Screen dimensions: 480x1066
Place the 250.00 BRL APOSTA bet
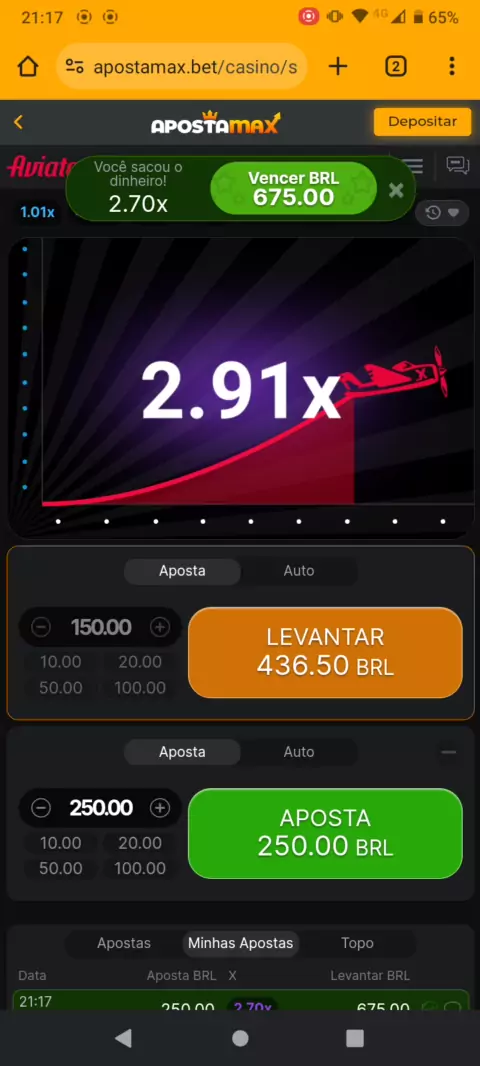coord(325,833)
